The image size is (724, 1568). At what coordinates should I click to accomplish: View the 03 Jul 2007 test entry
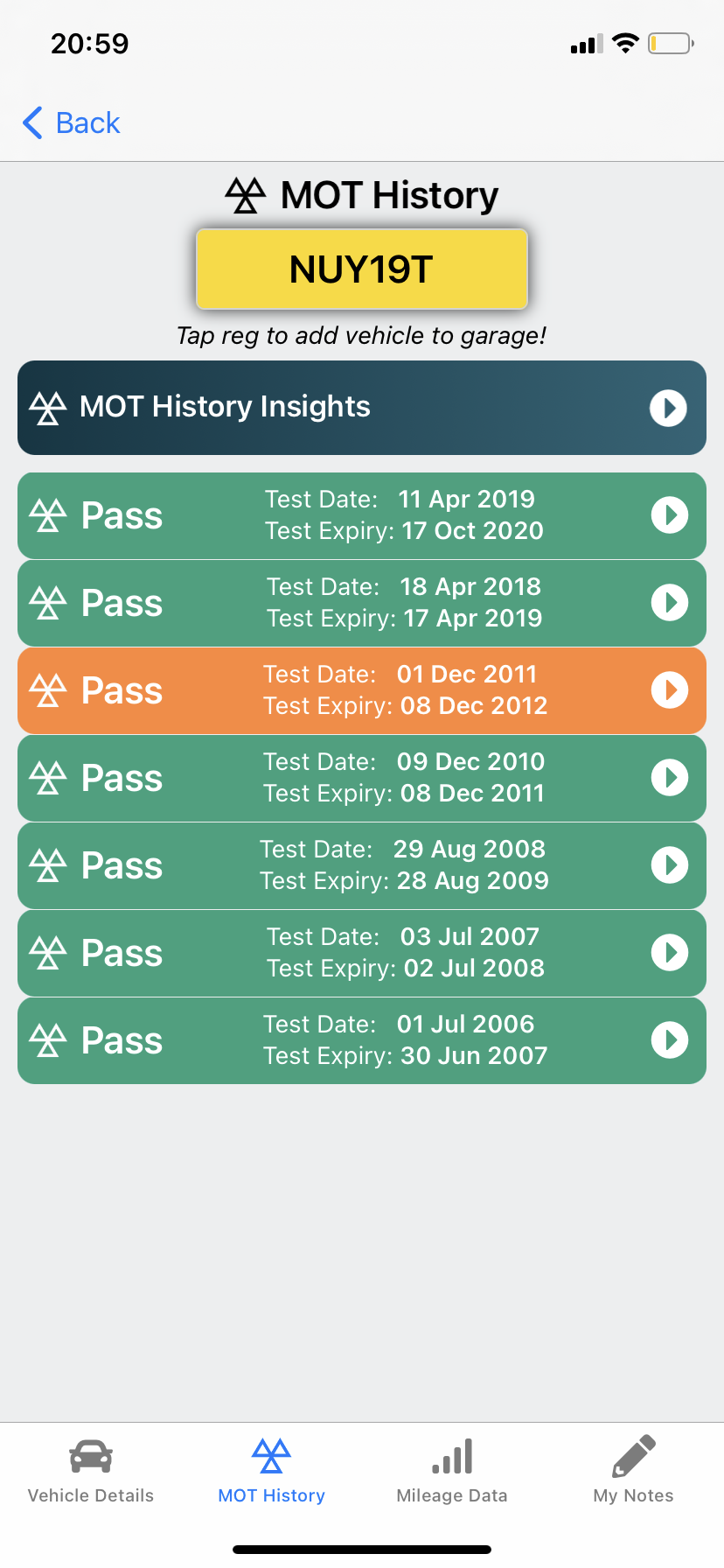pyautogui.click(x=361, y=953)
